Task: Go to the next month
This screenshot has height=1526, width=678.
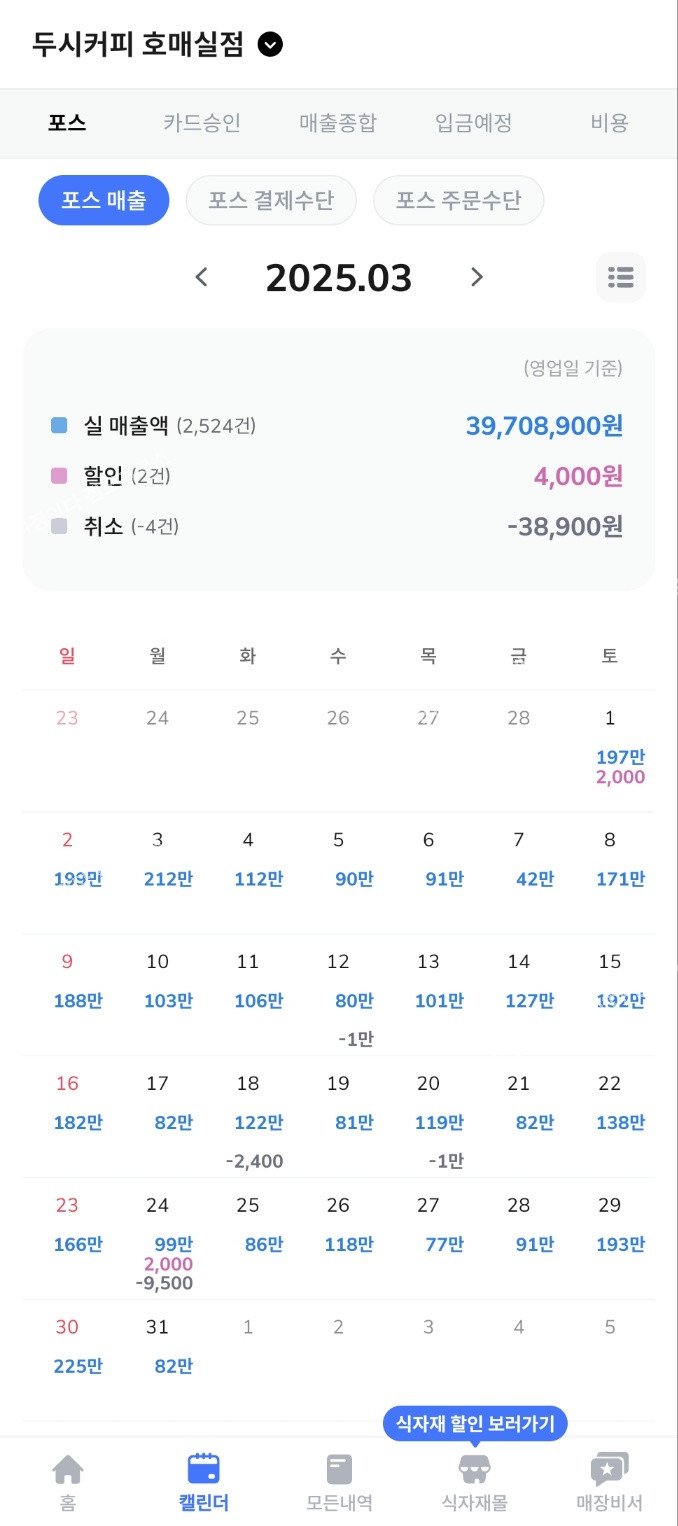Action: 477,277
